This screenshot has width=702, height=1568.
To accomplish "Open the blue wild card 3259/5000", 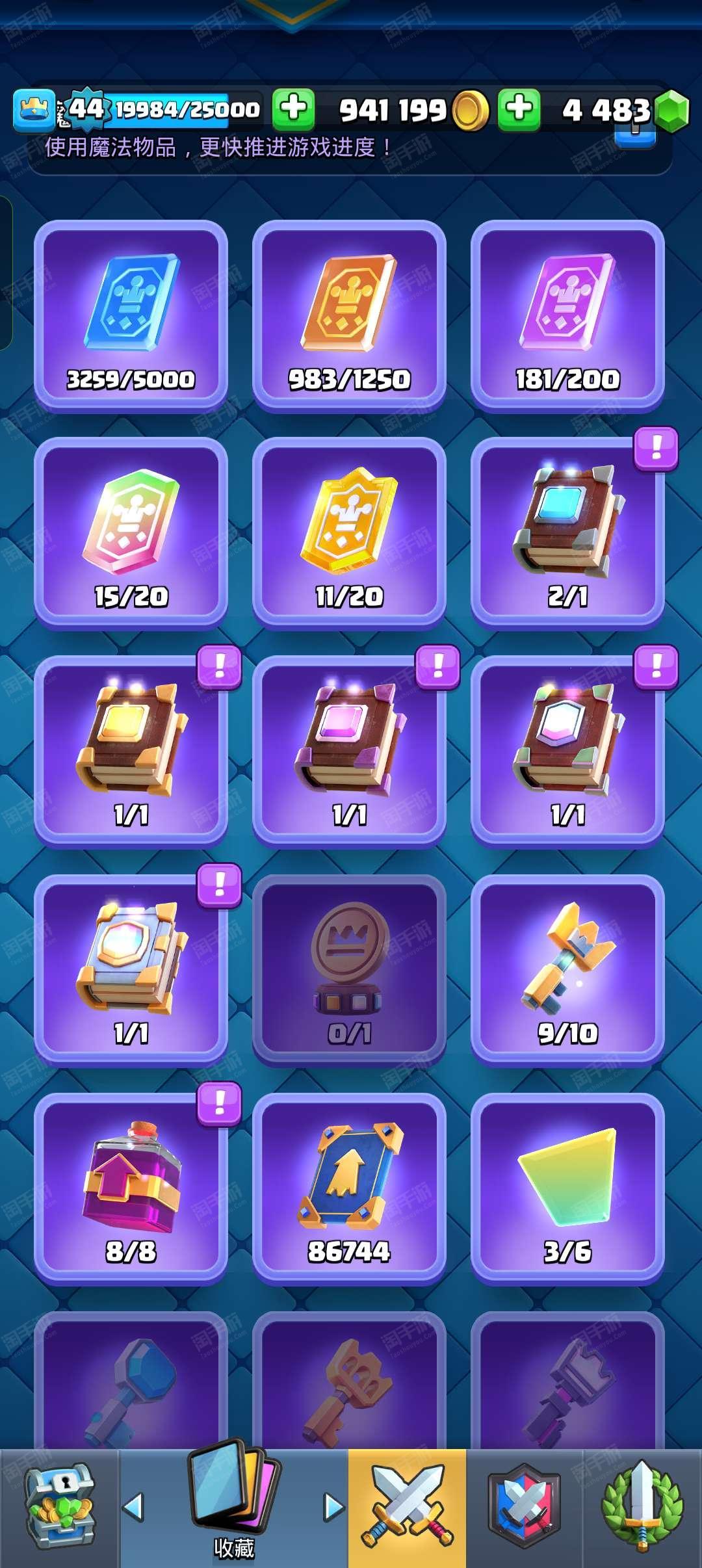I will tap(131, 316).
